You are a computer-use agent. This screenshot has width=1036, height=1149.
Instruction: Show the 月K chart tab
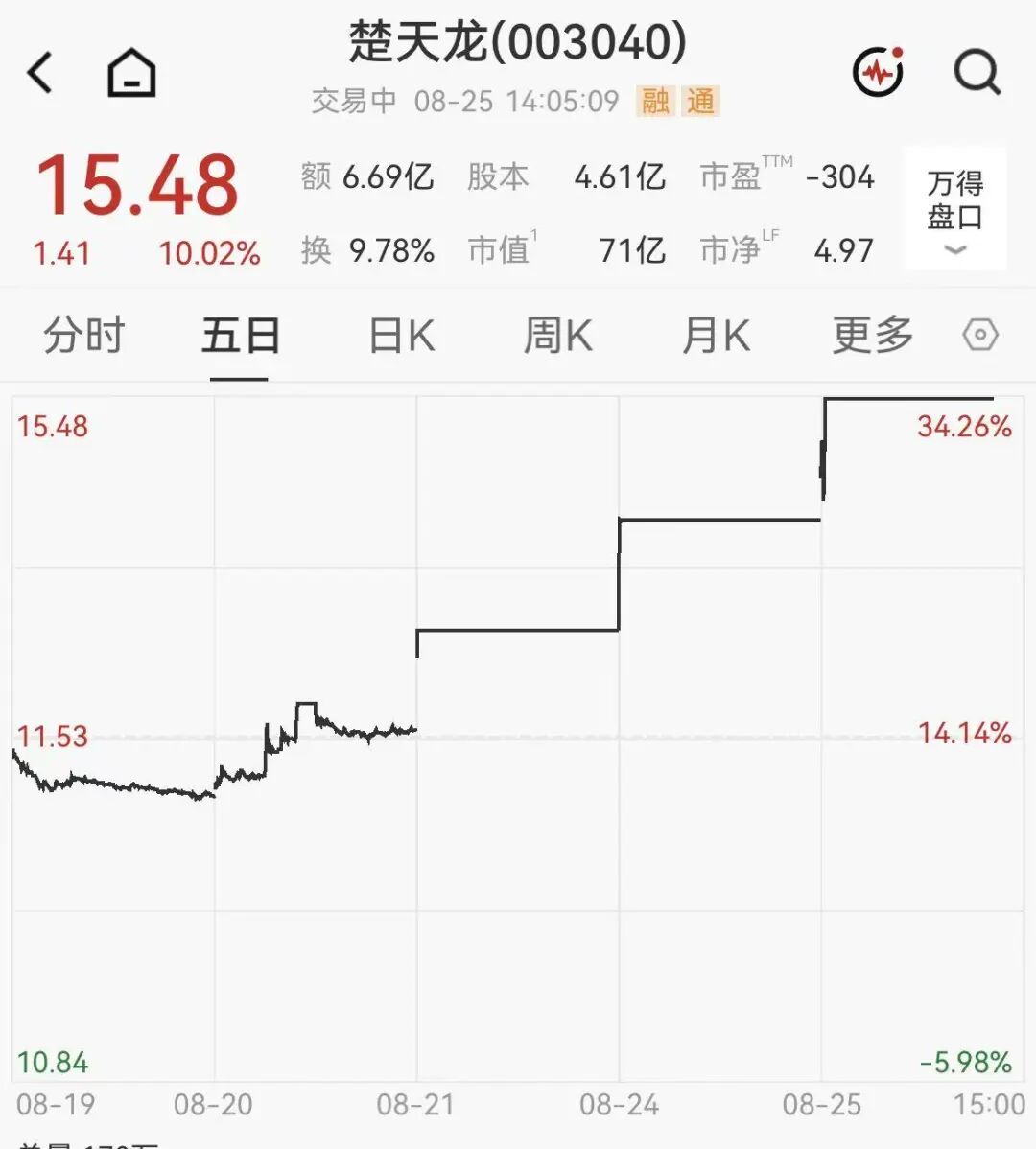click(716, 336)
